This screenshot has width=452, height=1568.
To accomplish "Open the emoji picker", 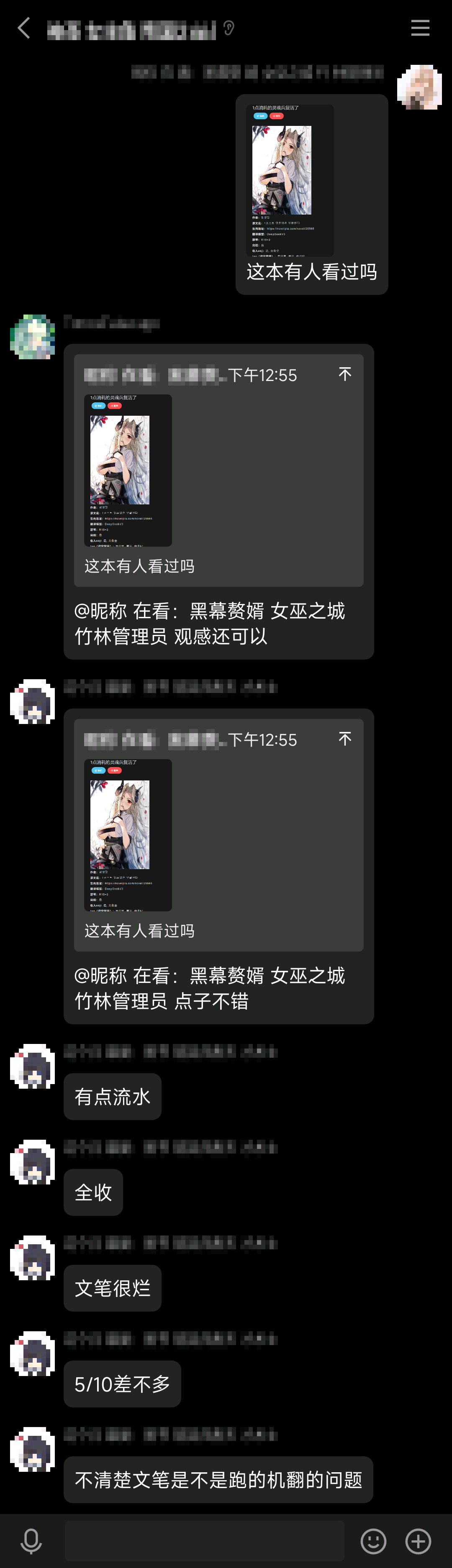I will click(x=373, y=1541).
